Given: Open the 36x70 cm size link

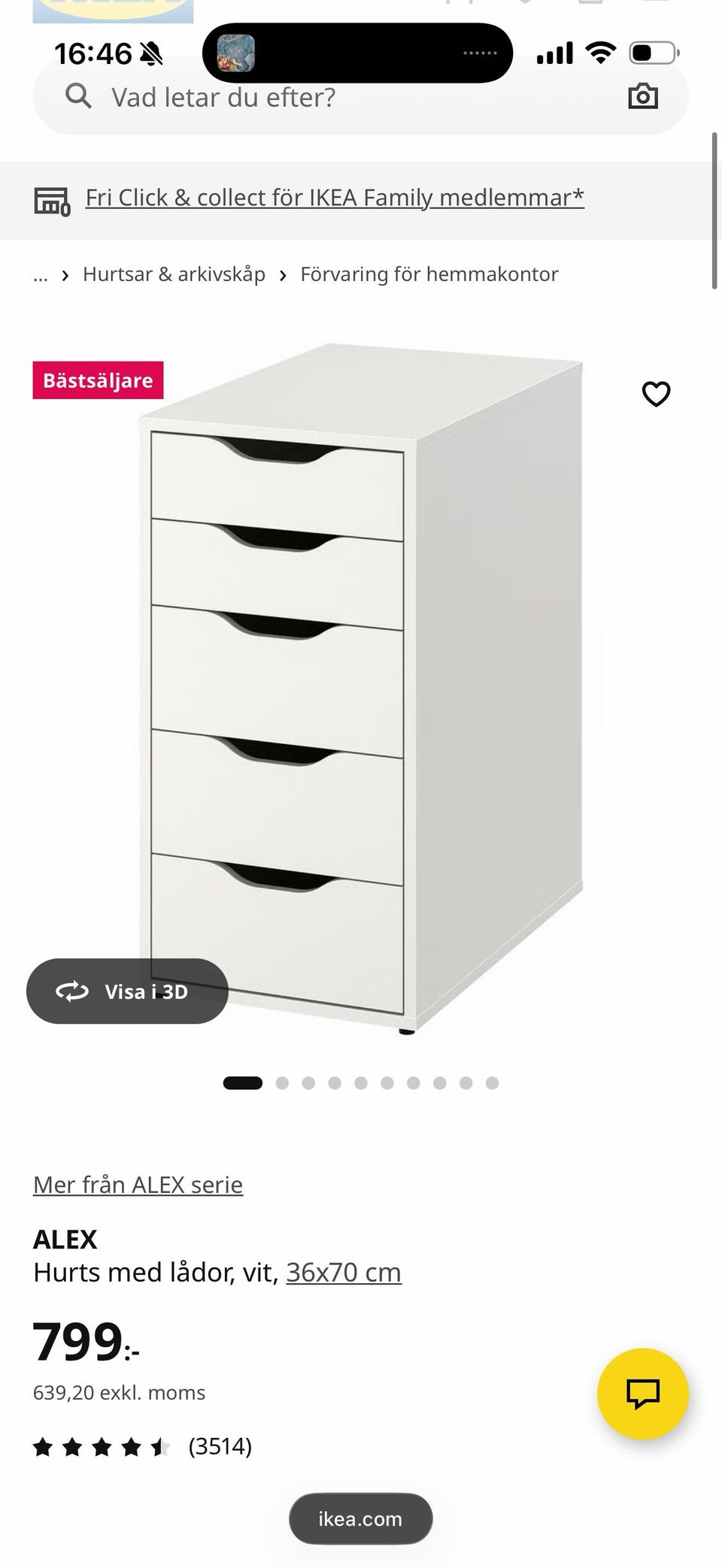Looking at the screenshot, I should tap(344, 1273).
